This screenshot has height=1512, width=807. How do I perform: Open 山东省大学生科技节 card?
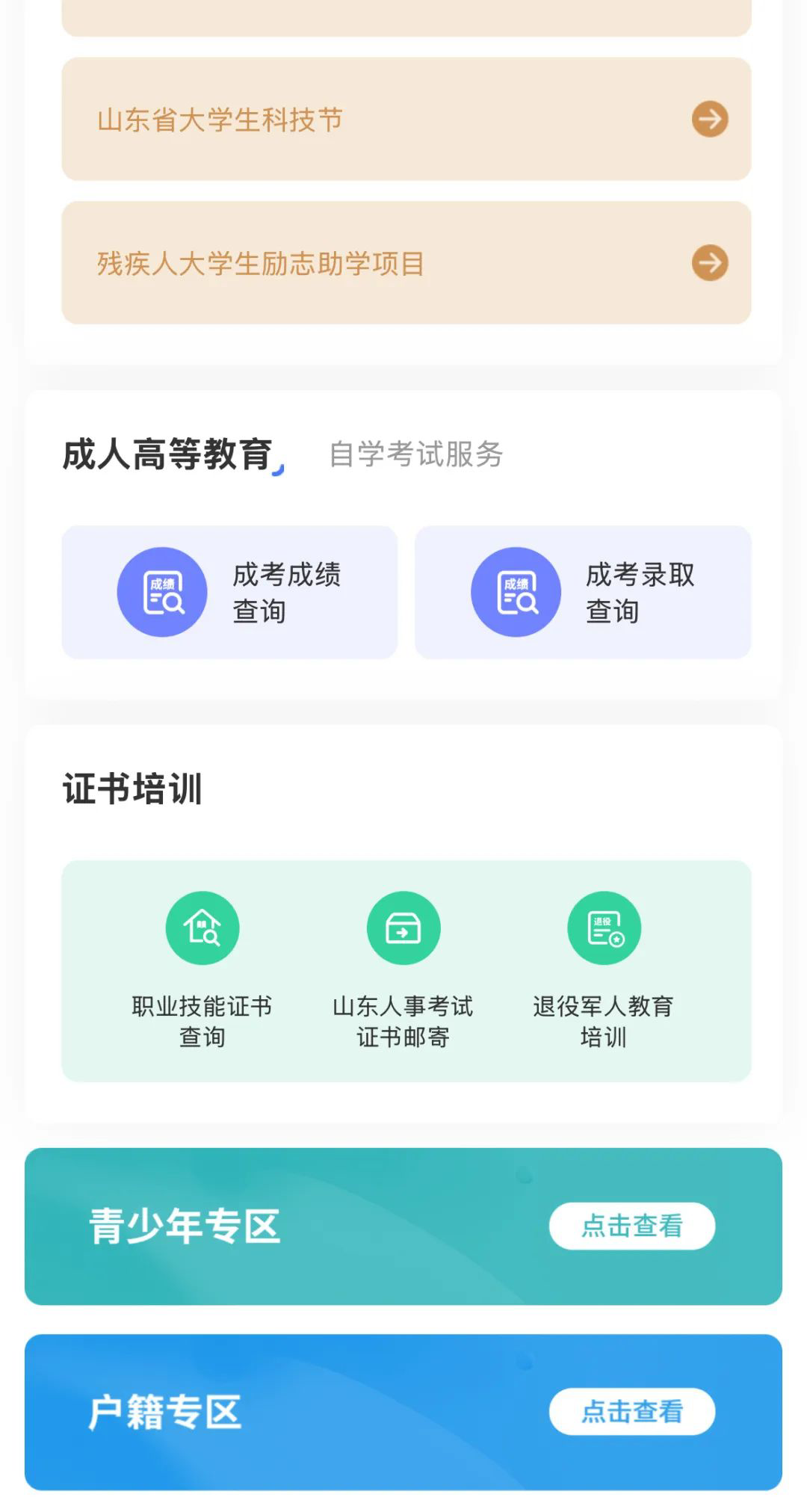406,120
